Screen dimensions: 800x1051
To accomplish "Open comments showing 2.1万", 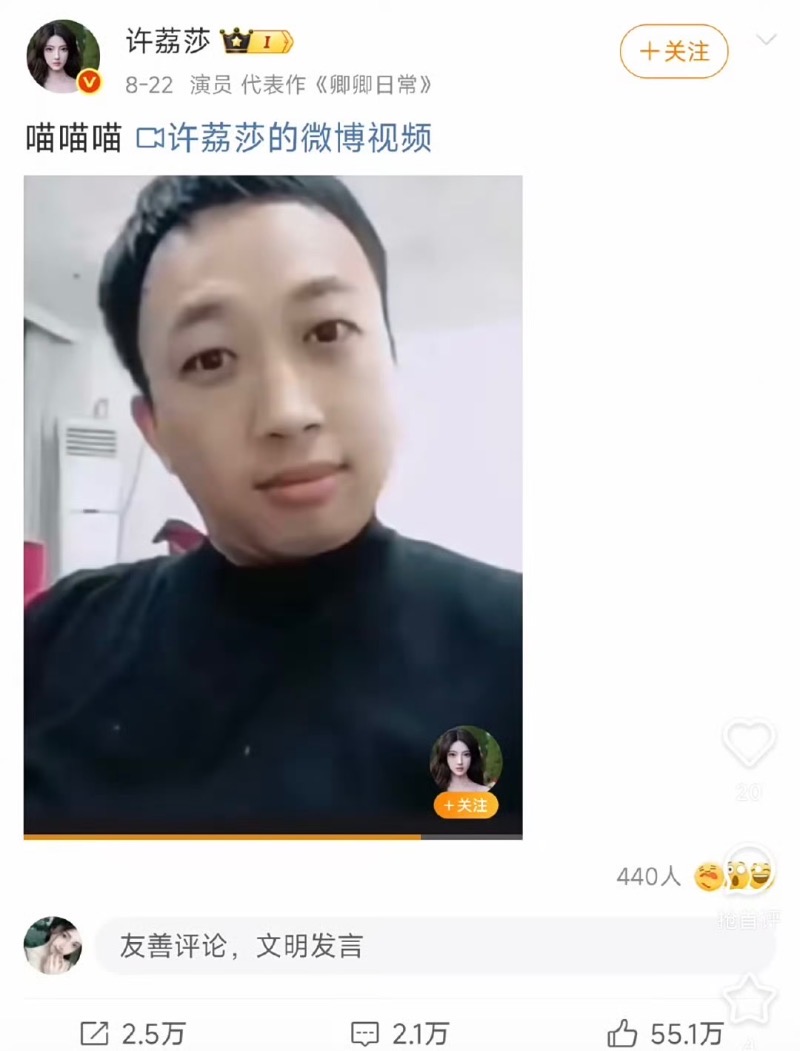I will pos(400,1033).
